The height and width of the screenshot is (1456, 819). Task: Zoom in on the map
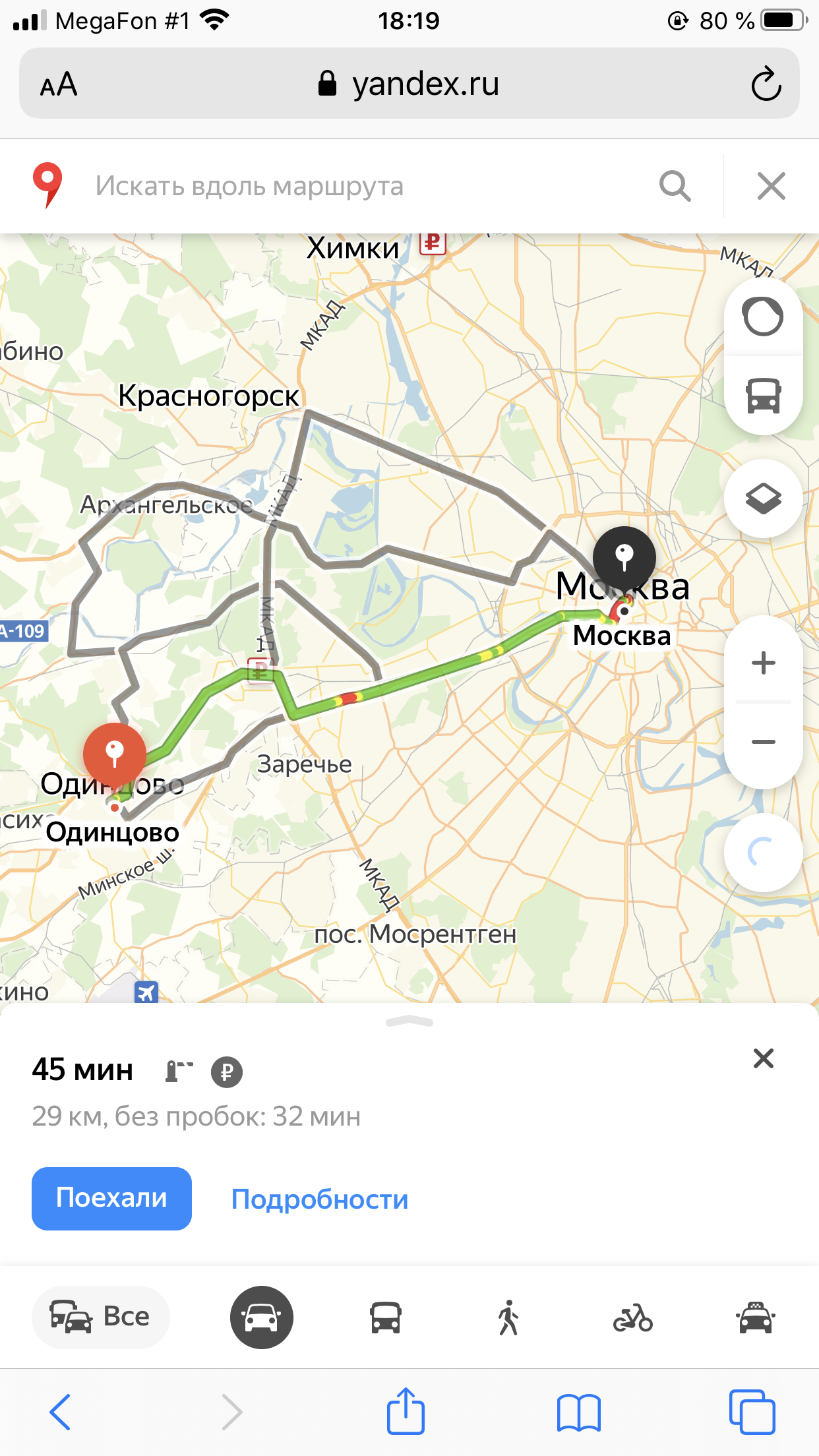click(763, 663)
